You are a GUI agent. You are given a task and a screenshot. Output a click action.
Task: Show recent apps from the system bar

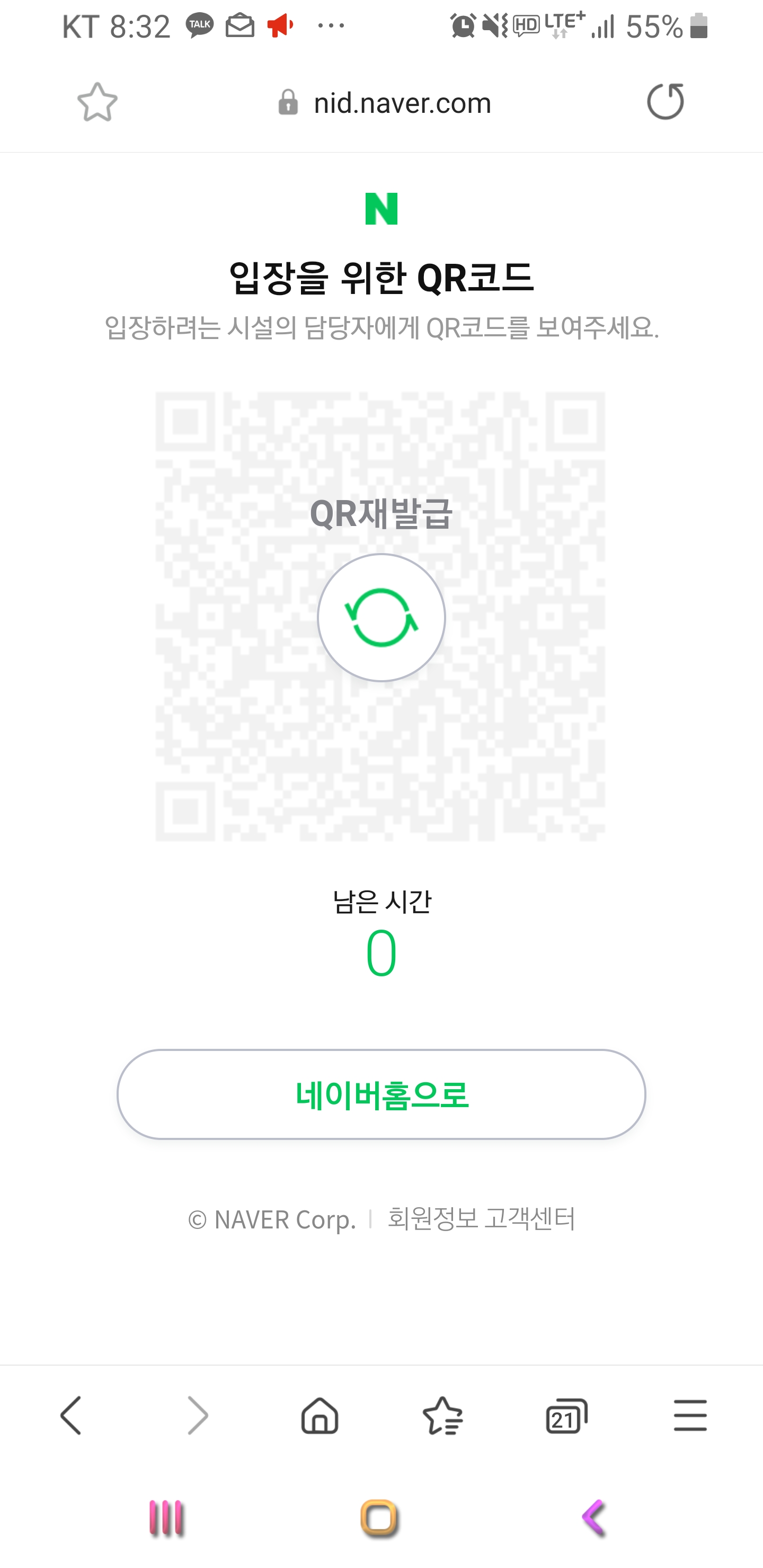coord(166,1518)
